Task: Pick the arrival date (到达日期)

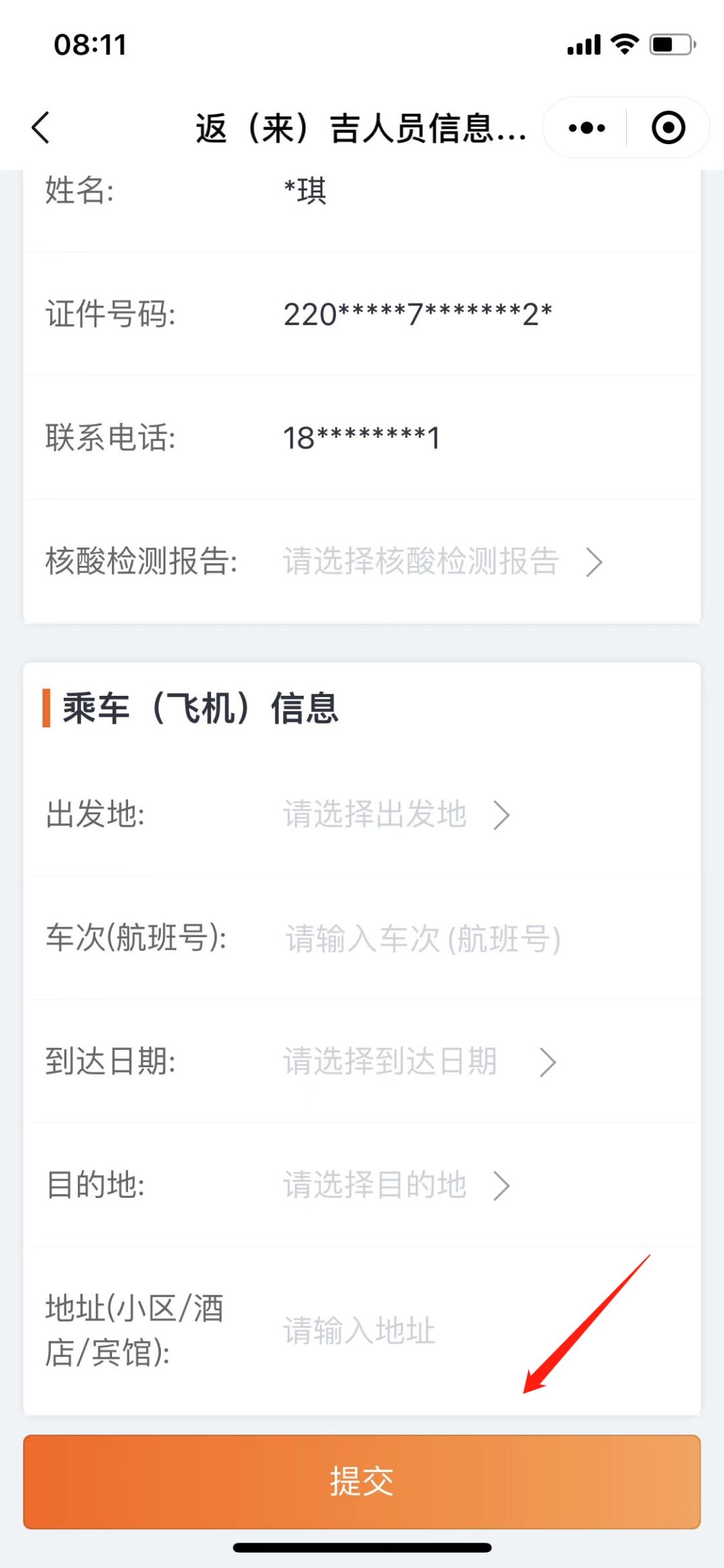Action: coord(420,1061)
